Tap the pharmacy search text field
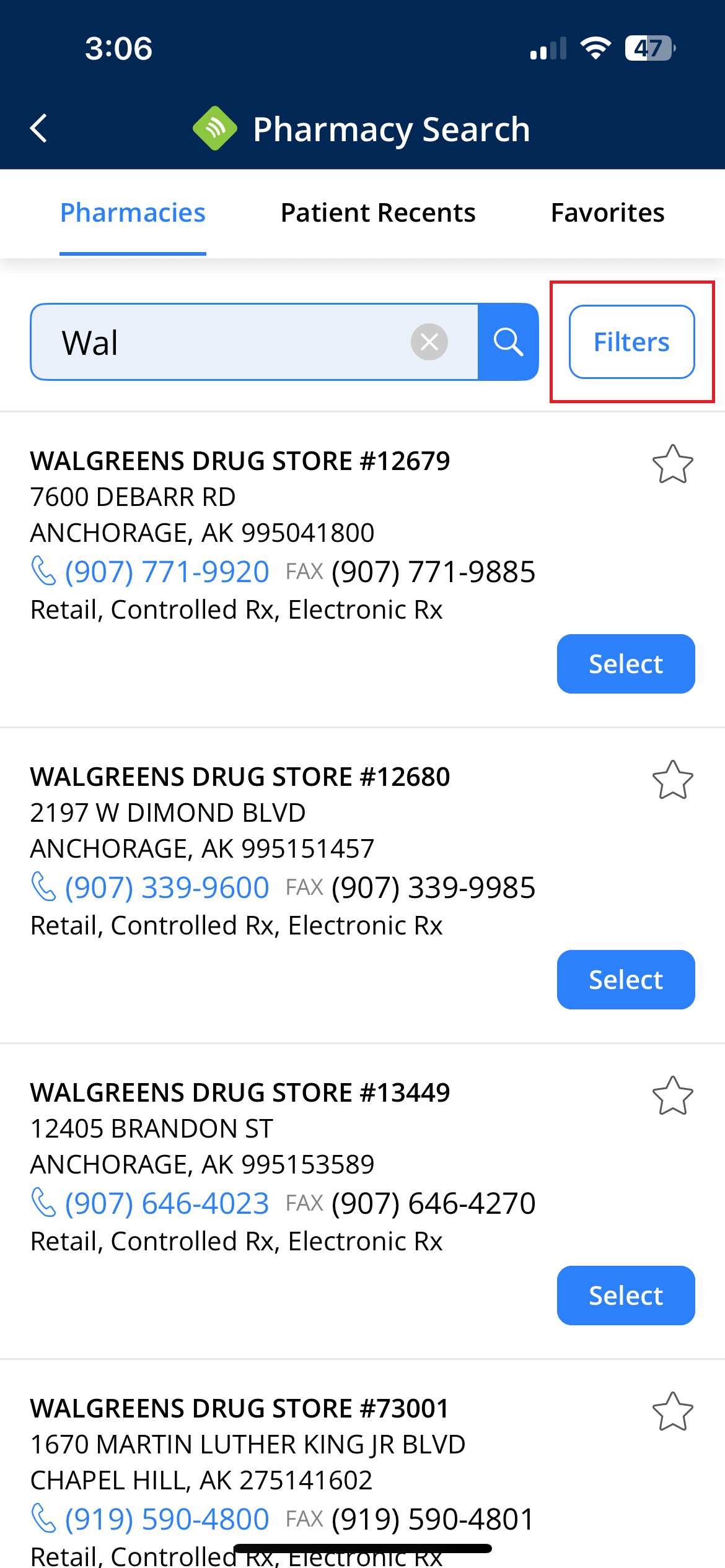 pyautogui.click(x=223, y=342)
